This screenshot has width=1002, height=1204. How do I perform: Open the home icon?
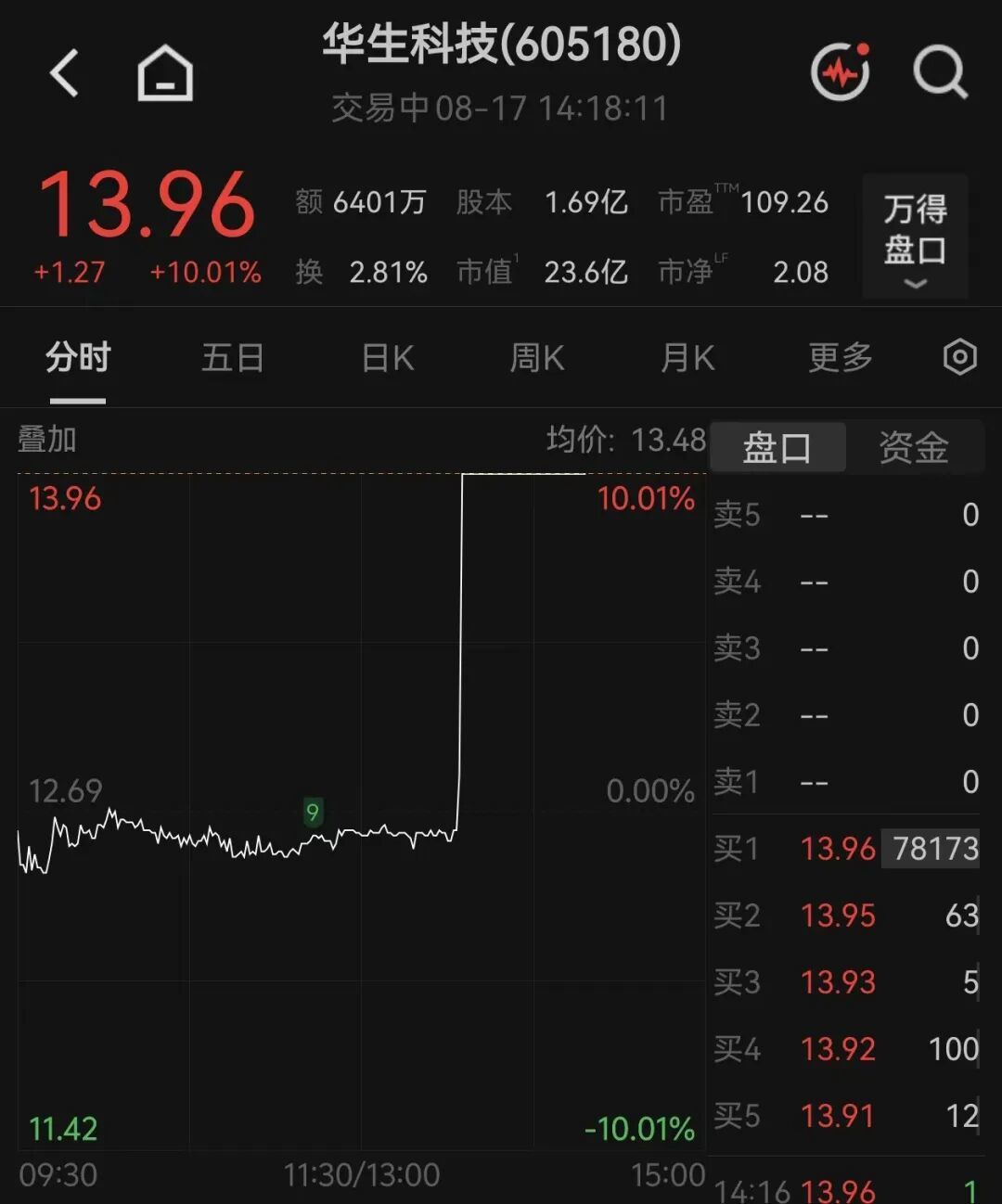click(165, 73)
